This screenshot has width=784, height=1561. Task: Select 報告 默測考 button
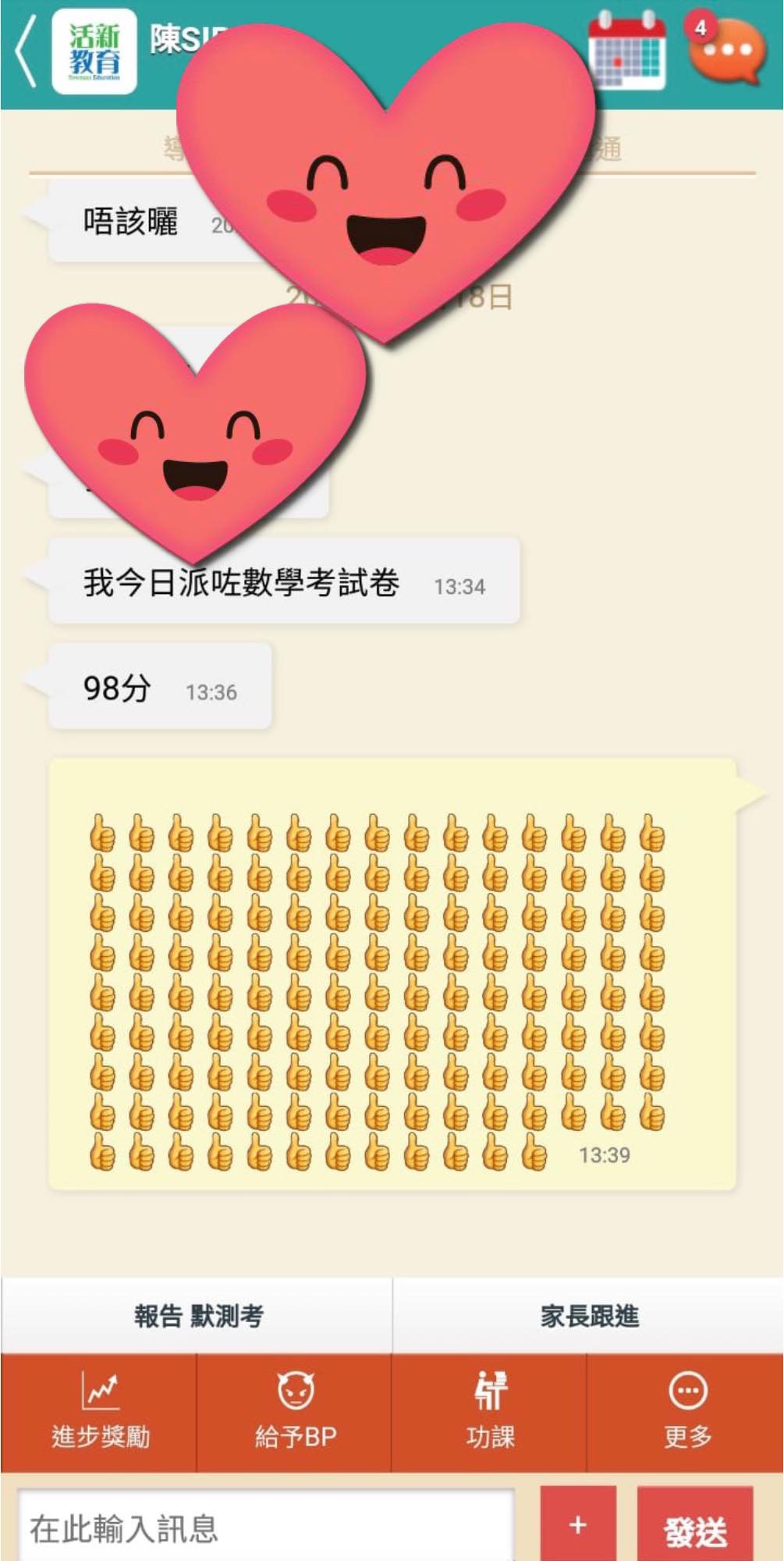tap(197, 1316)
